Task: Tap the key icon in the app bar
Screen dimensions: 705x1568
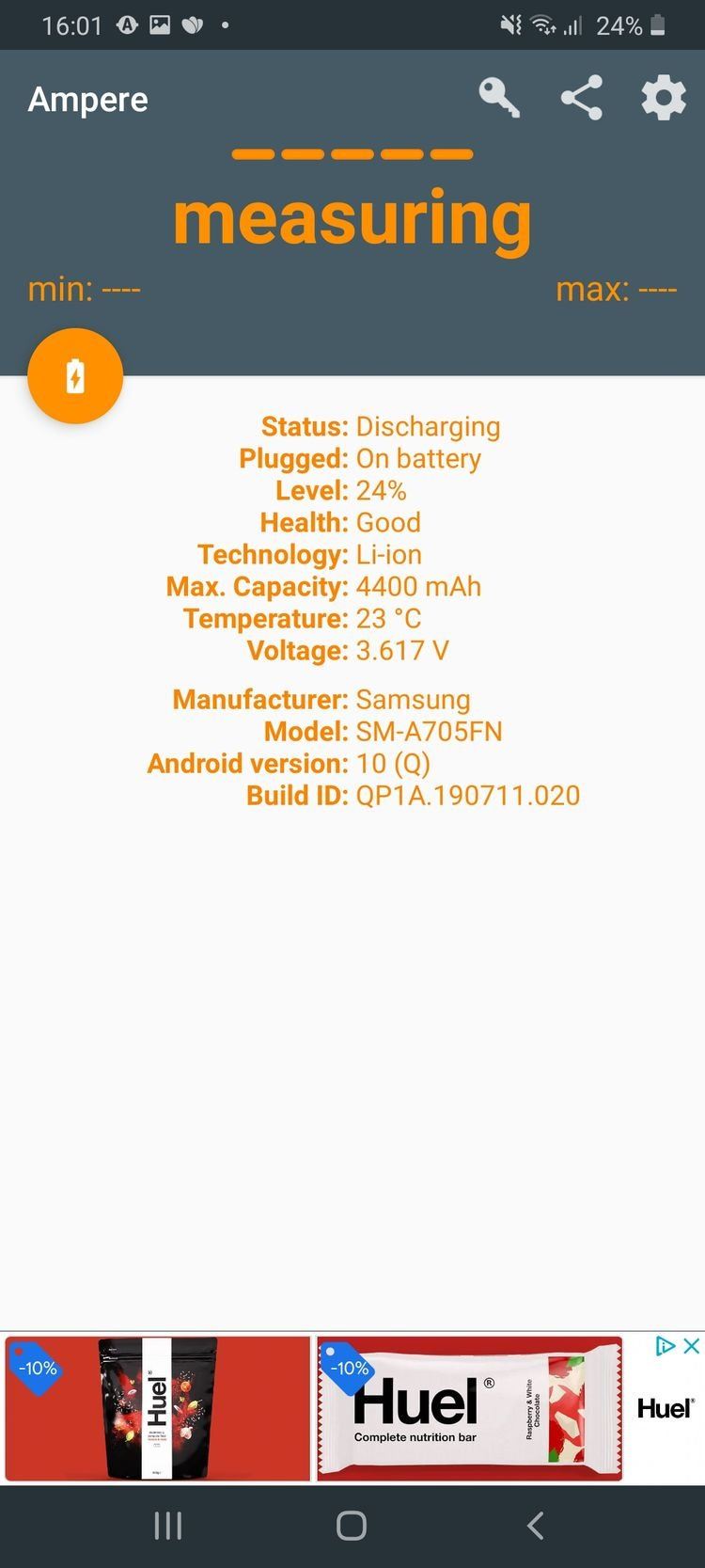Action: point(499,98)
